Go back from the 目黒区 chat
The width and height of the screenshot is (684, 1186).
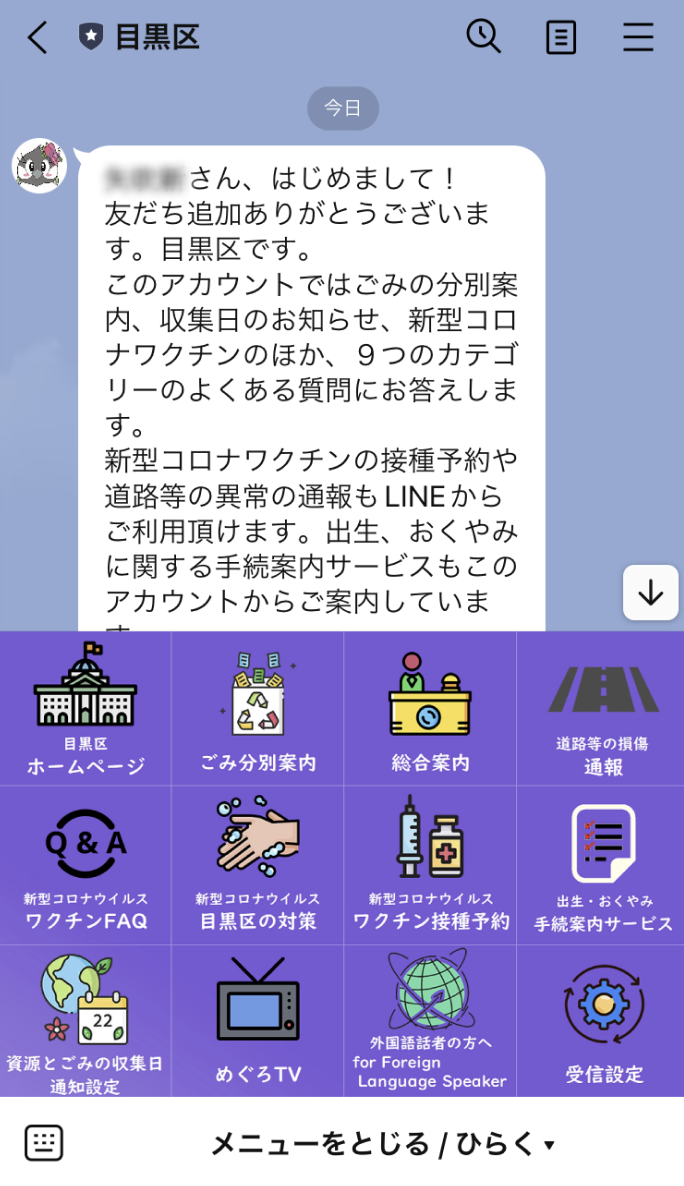pos(37,38)
